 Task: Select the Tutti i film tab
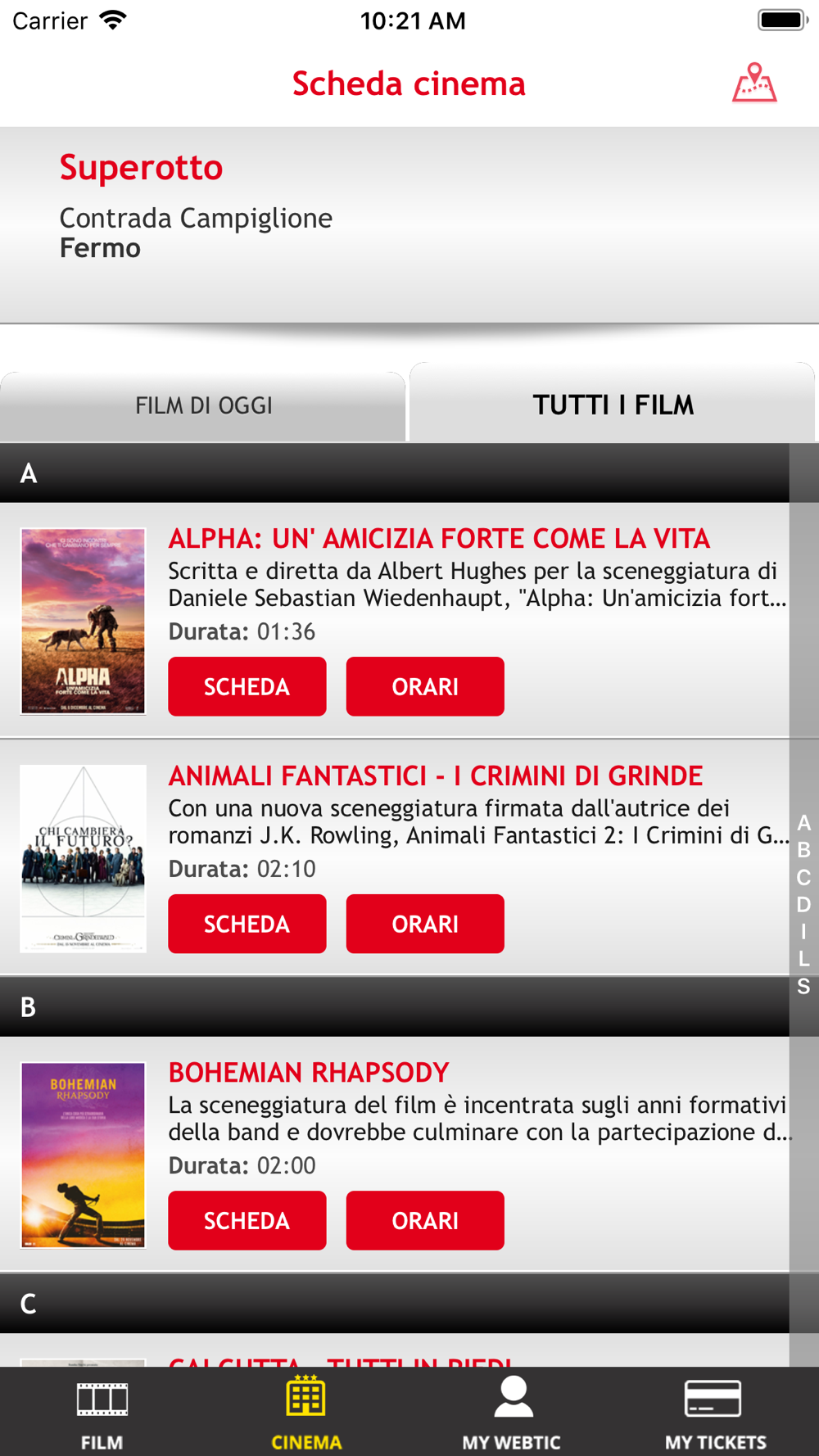click(x=613, y=404)
